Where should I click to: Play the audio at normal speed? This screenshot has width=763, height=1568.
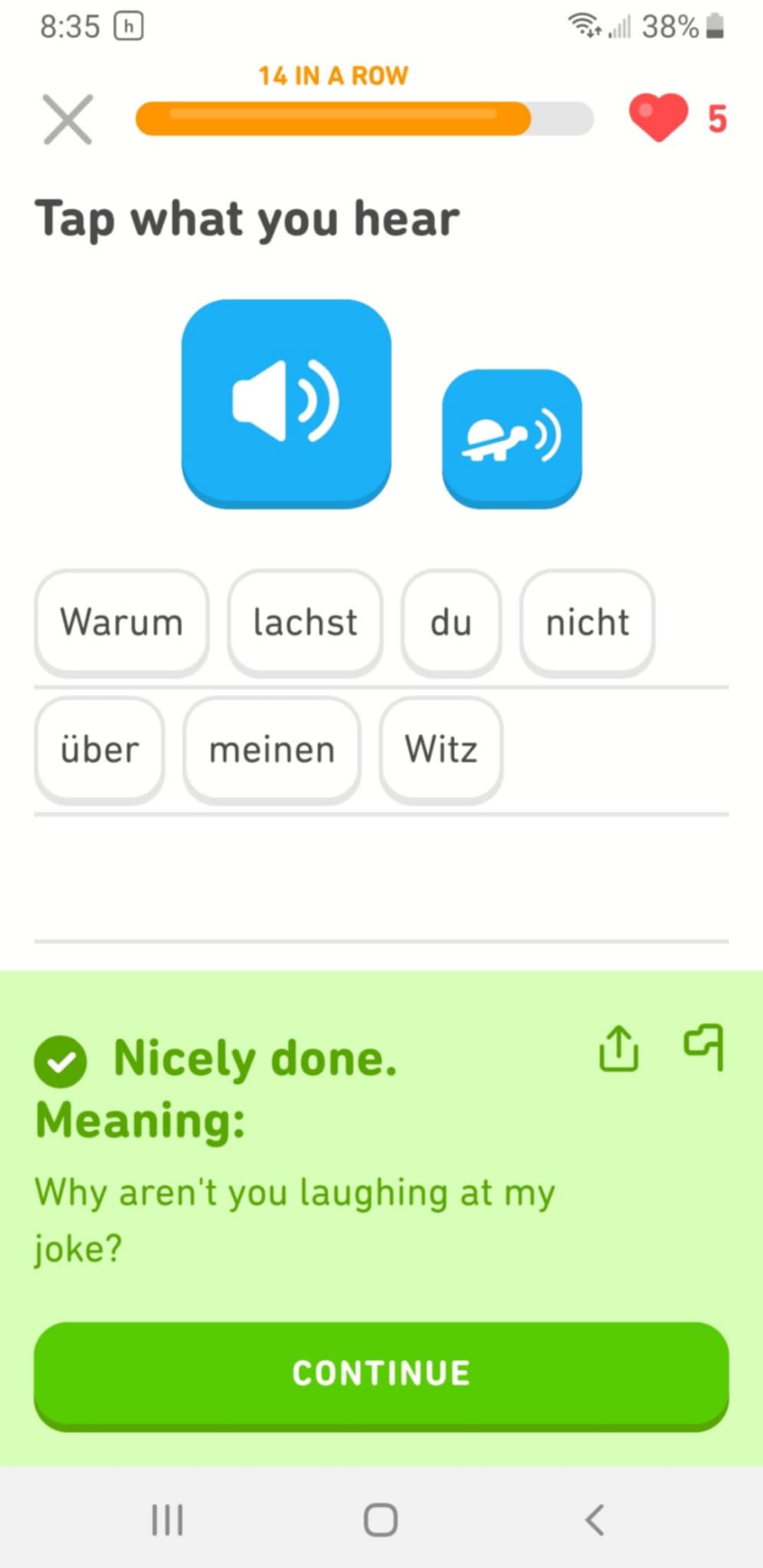tap(286, 403)
